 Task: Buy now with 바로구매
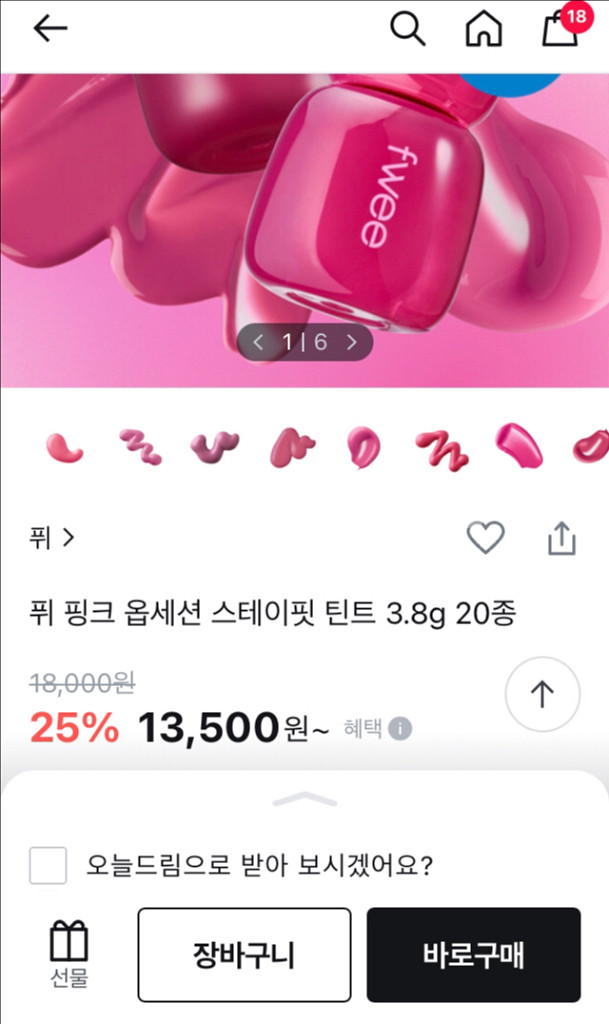coord(473,955)
